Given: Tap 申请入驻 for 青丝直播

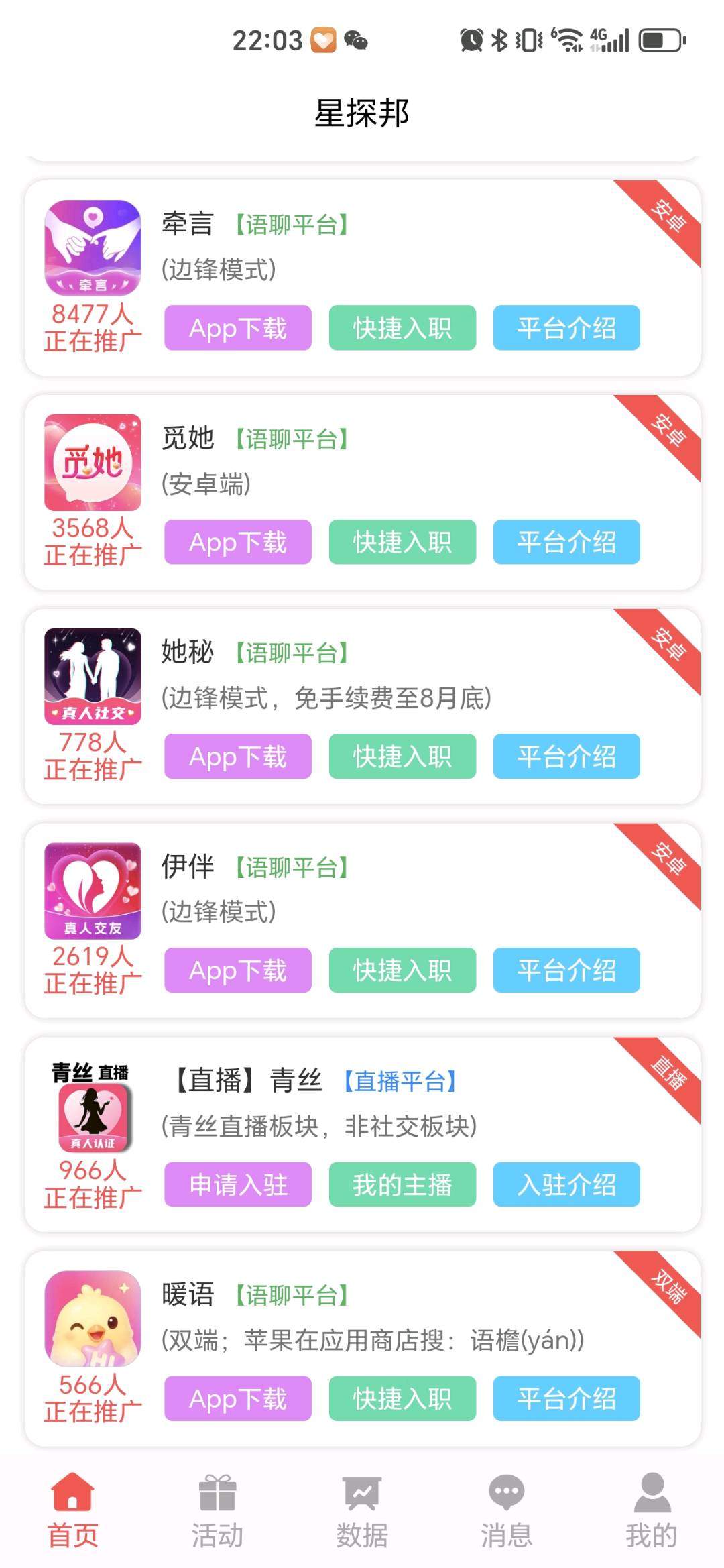Looking at the screenshot, I should (238, 1185).
